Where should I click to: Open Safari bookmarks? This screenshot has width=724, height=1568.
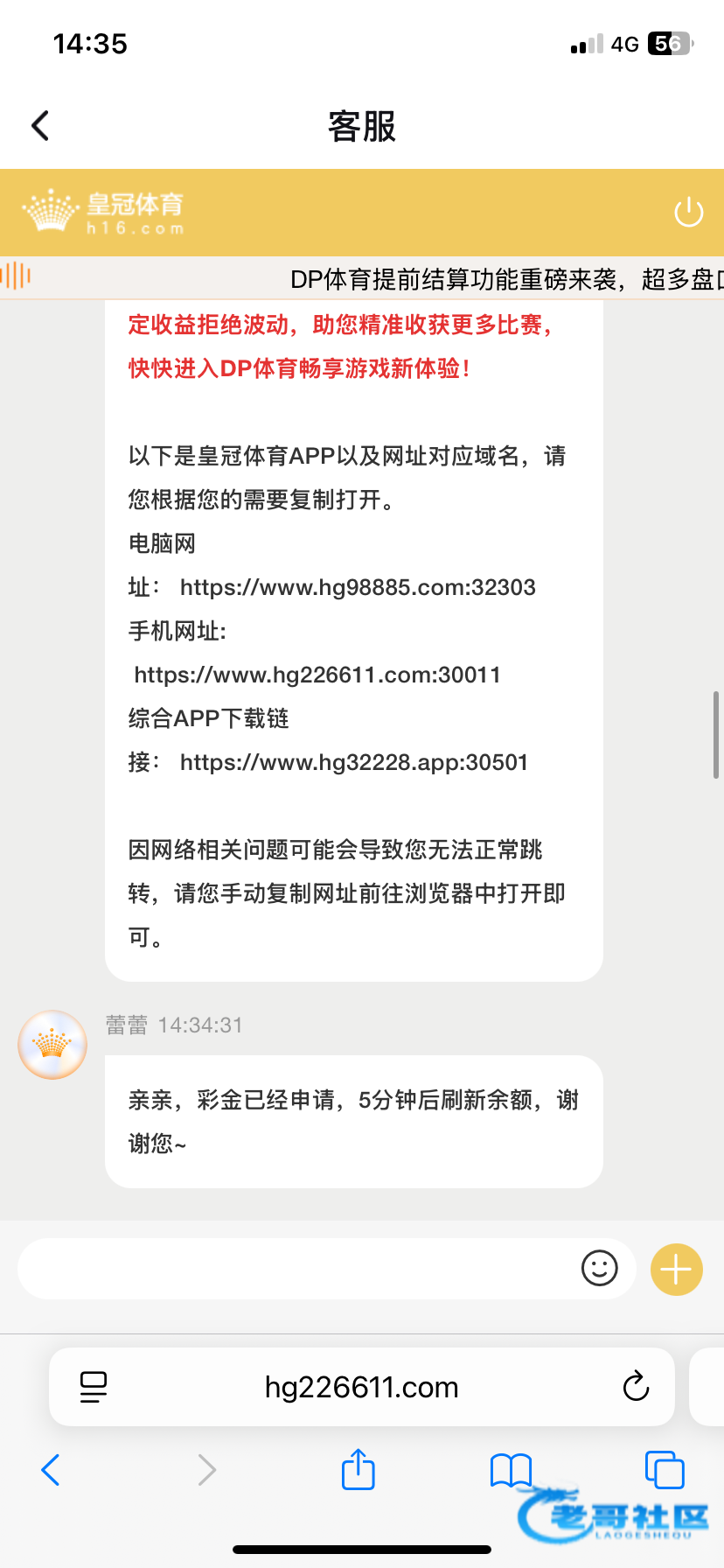511,1470
